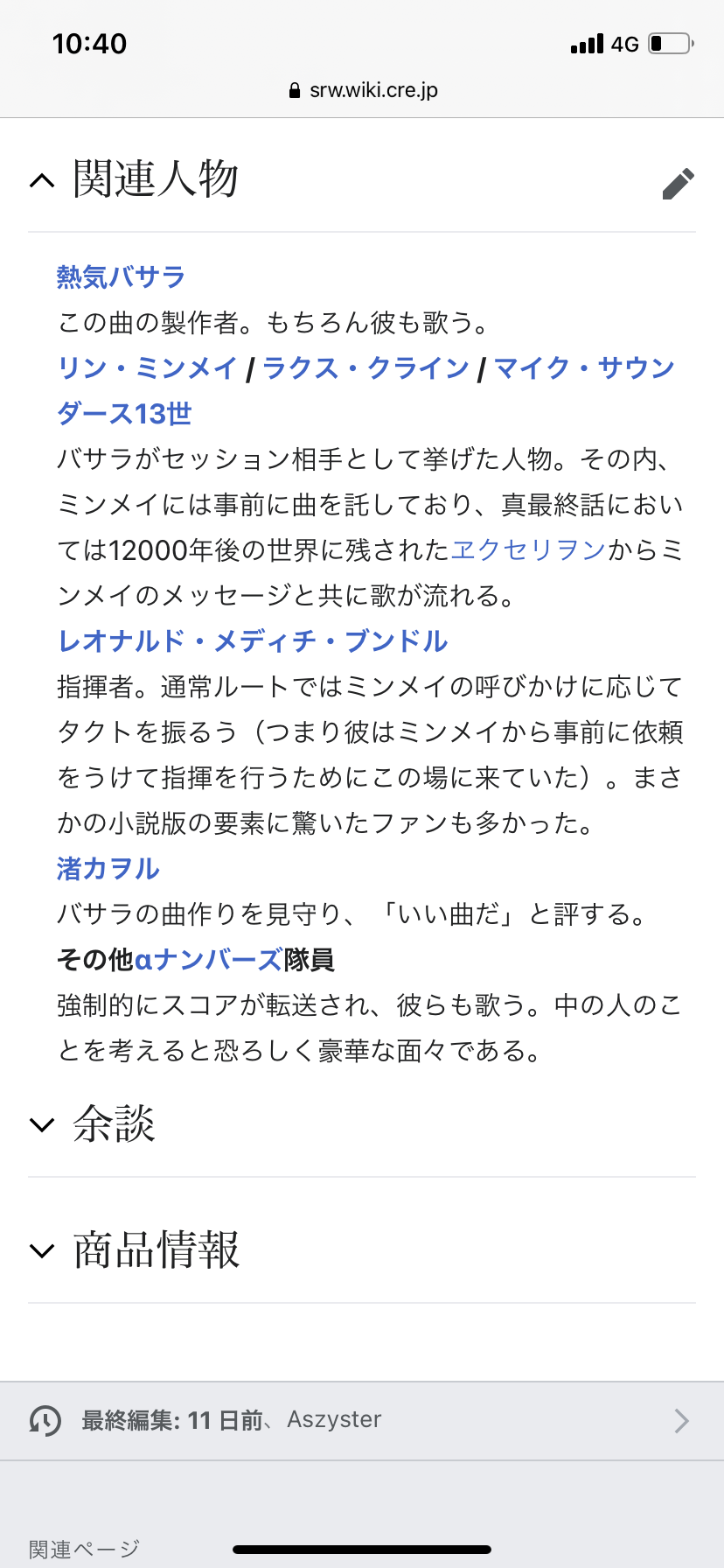Open the ラクス・クライン link

coord(365,368)
